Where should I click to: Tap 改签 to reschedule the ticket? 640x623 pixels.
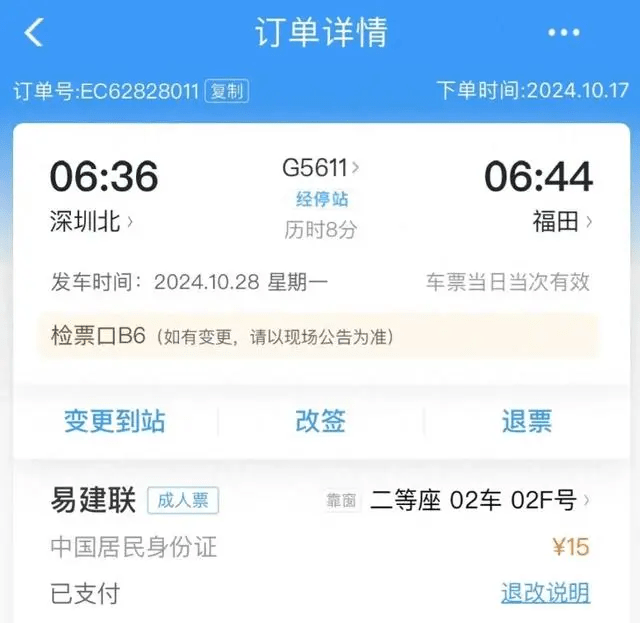click(320, 421)
